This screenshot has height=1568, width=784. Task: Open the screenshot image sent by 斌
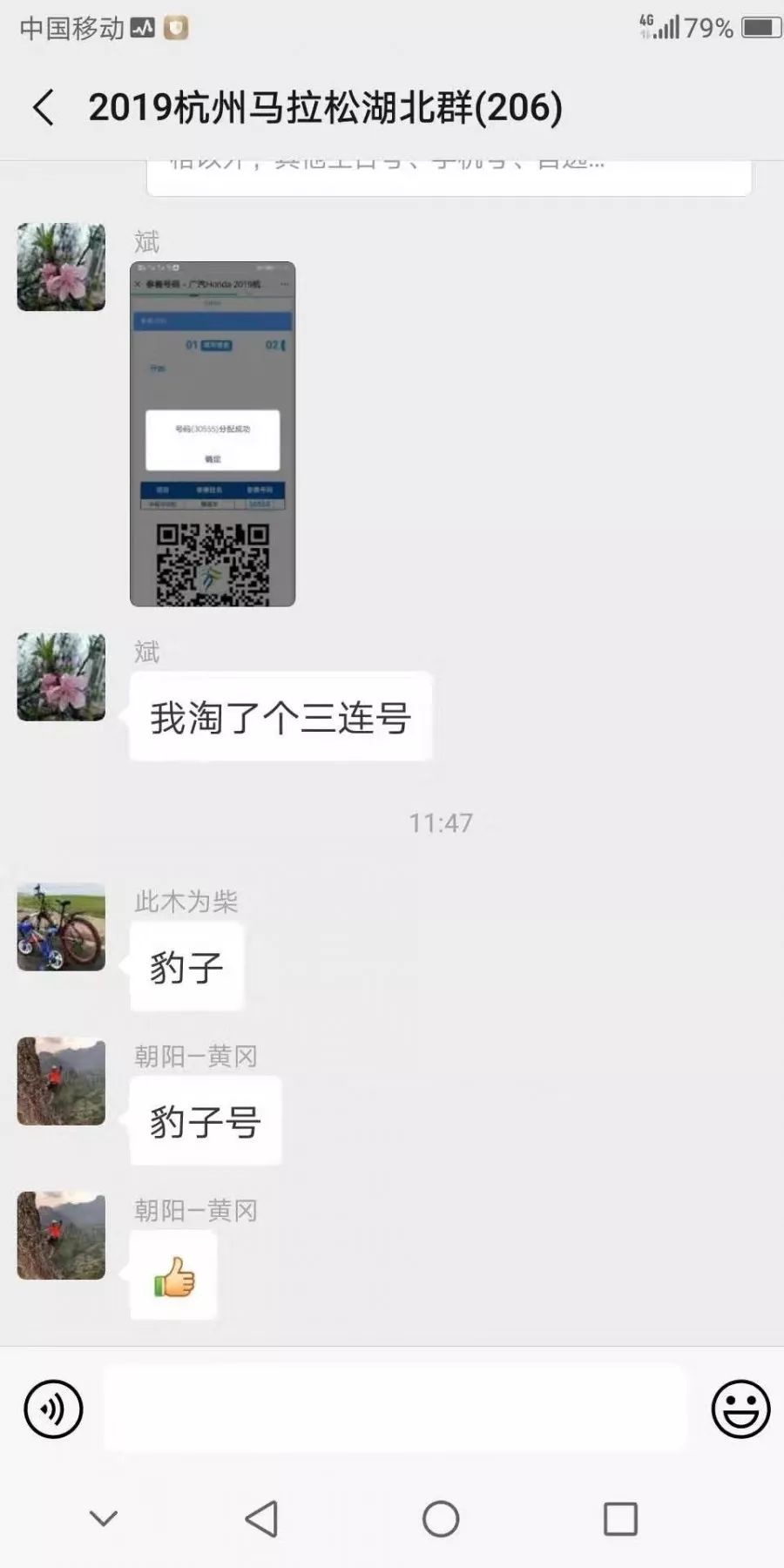pos(213,434)
